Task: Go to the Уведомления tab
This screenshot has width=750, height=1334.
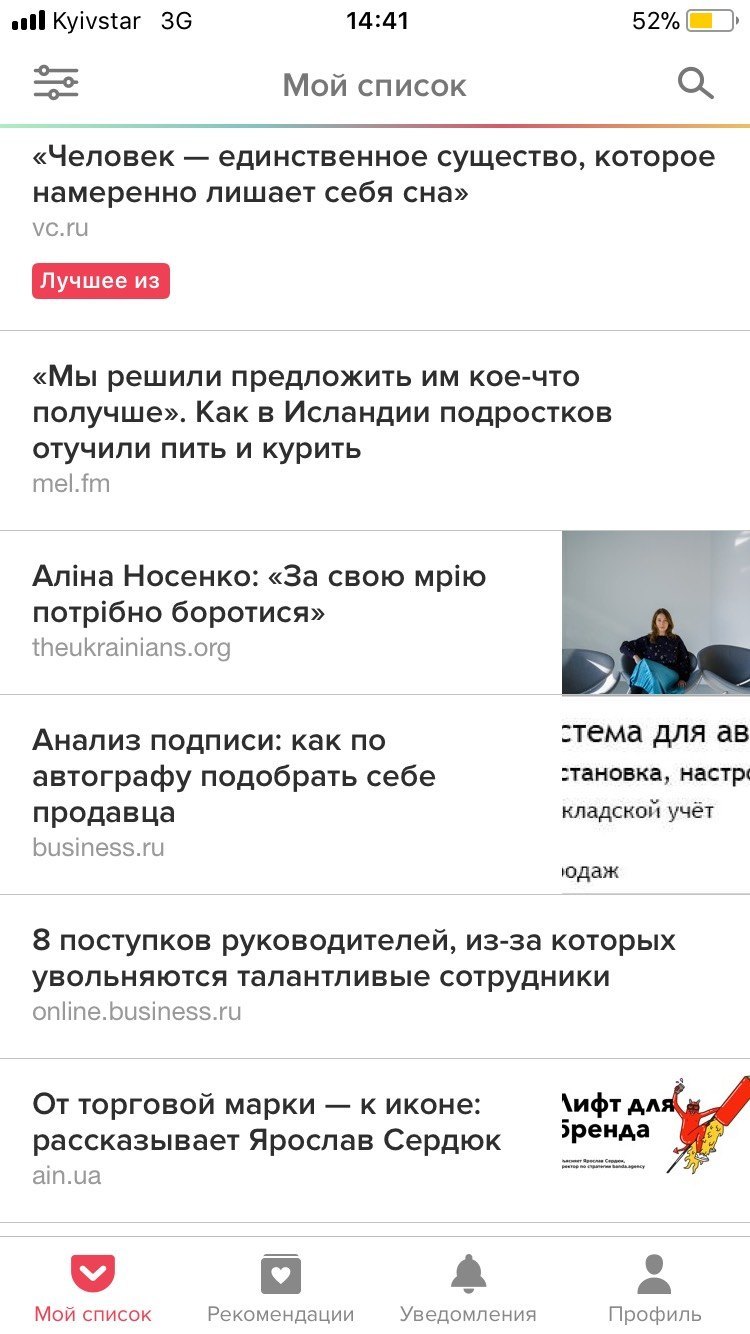Action: 468,1288
